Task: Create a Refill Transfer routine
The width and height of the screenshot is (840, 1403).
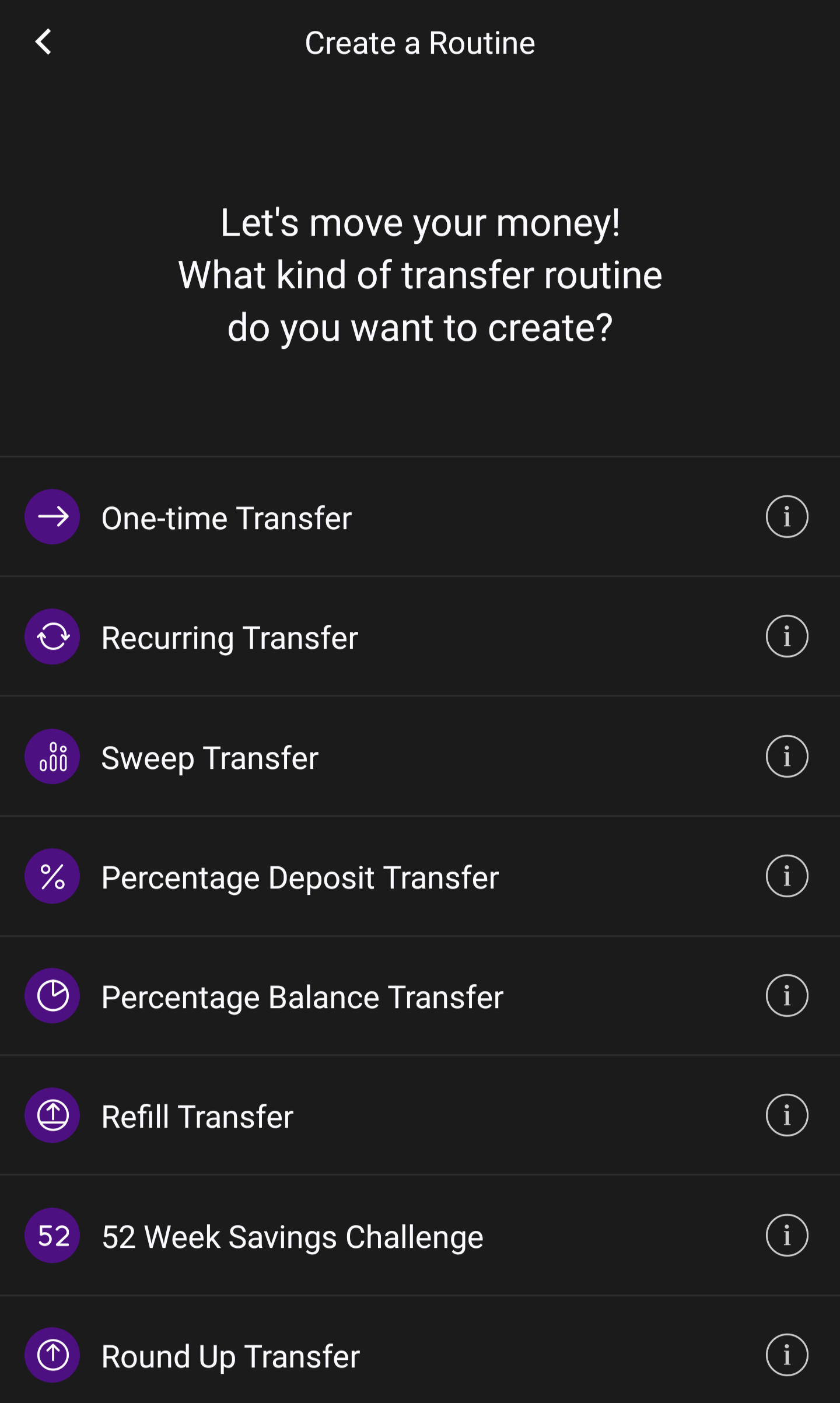Action: pyautogui.click(x=197, y=1116)
